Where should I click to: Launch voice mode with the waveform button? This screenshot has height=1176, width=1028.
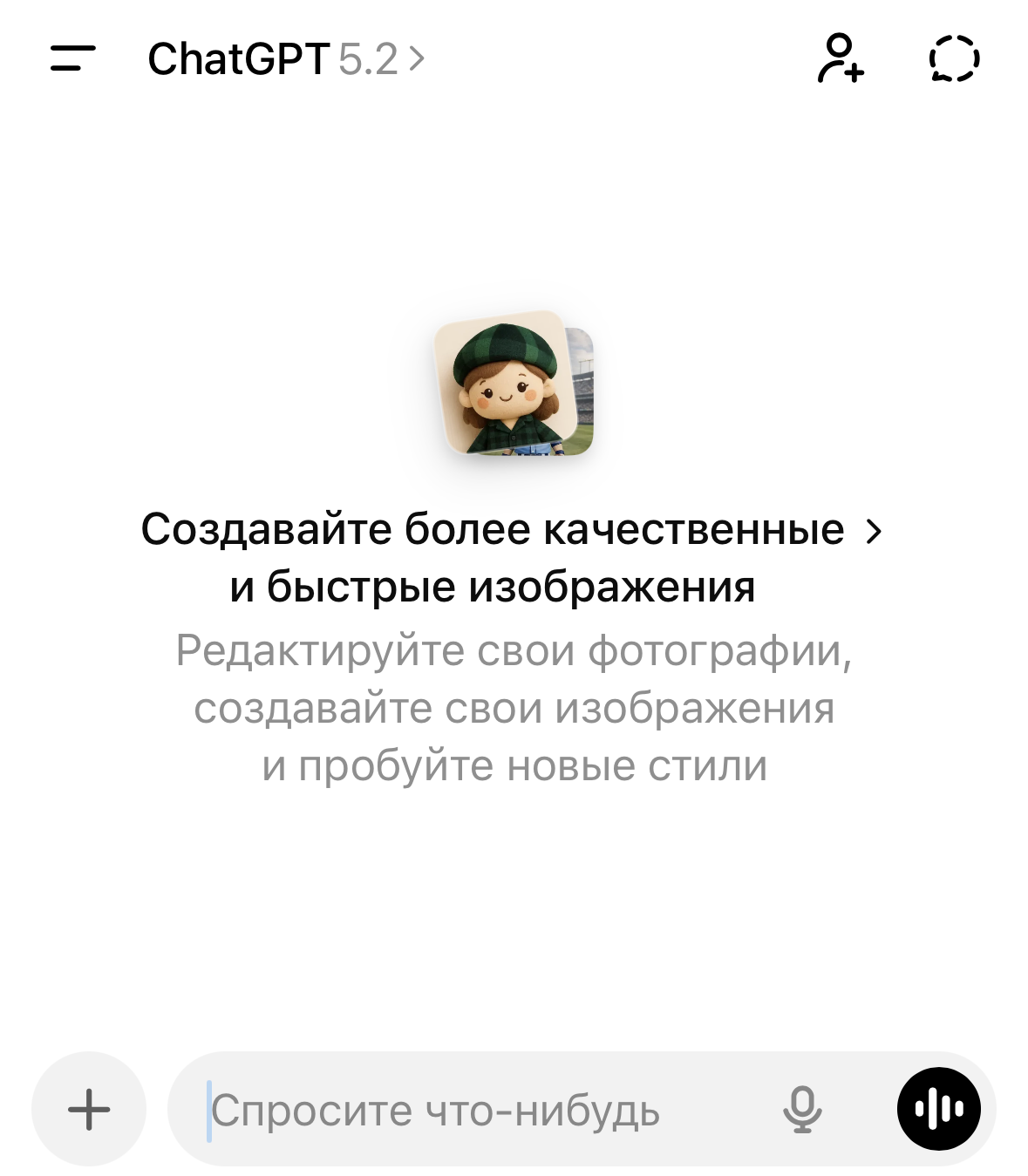[x=938, y=1109]
